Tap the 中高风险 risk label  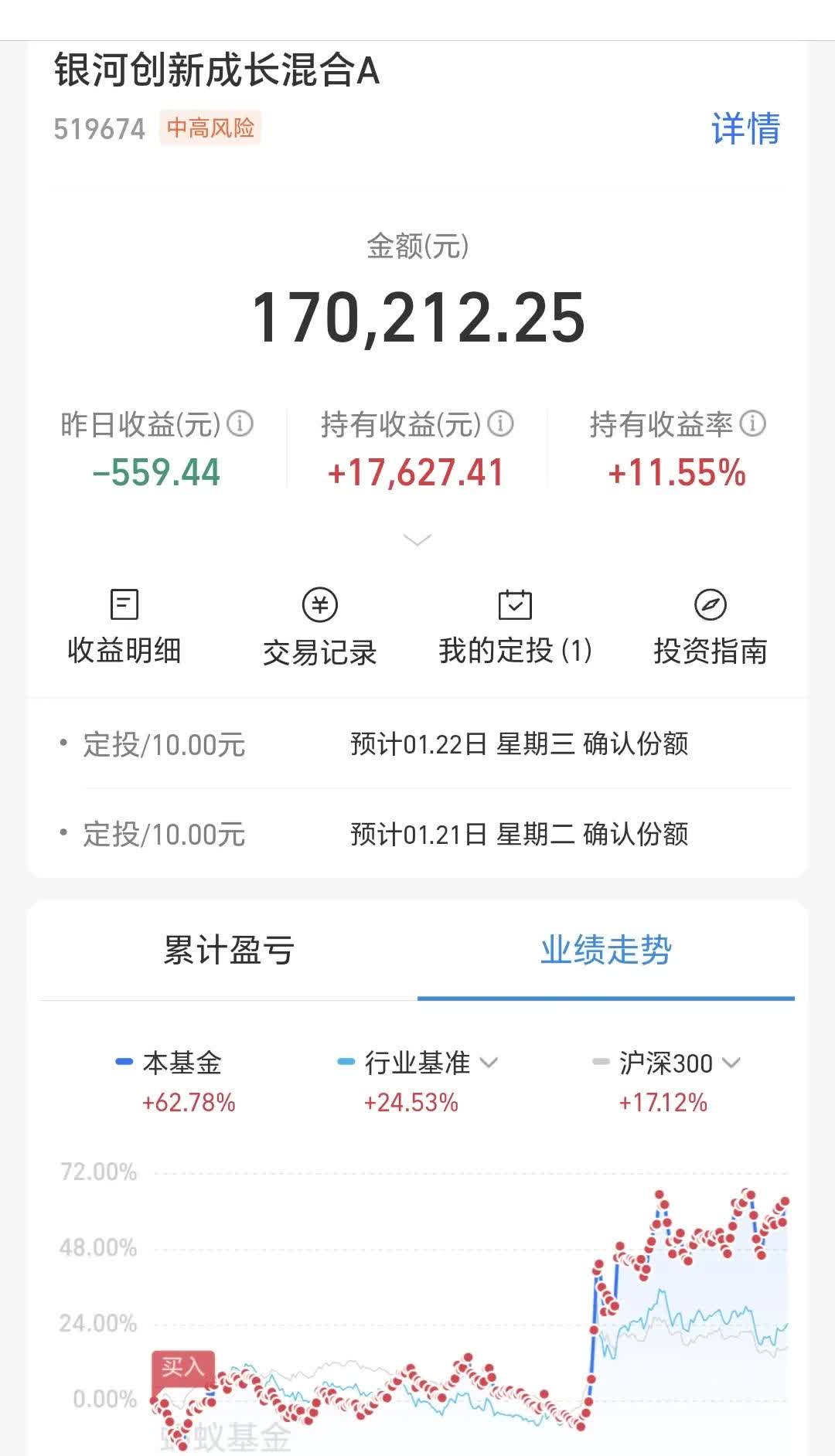[x=210, y=128]
